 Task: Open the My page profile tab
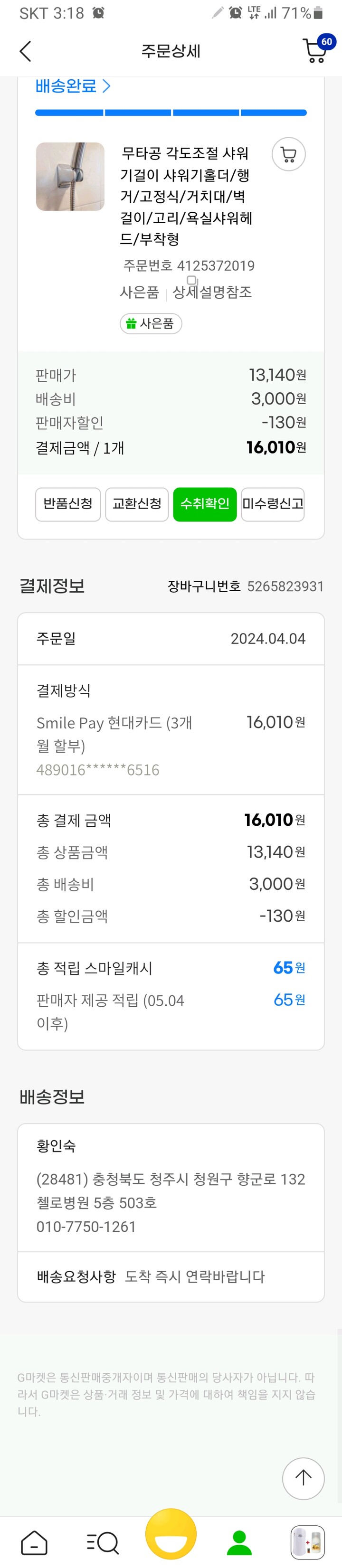[x=239, y=1542]
